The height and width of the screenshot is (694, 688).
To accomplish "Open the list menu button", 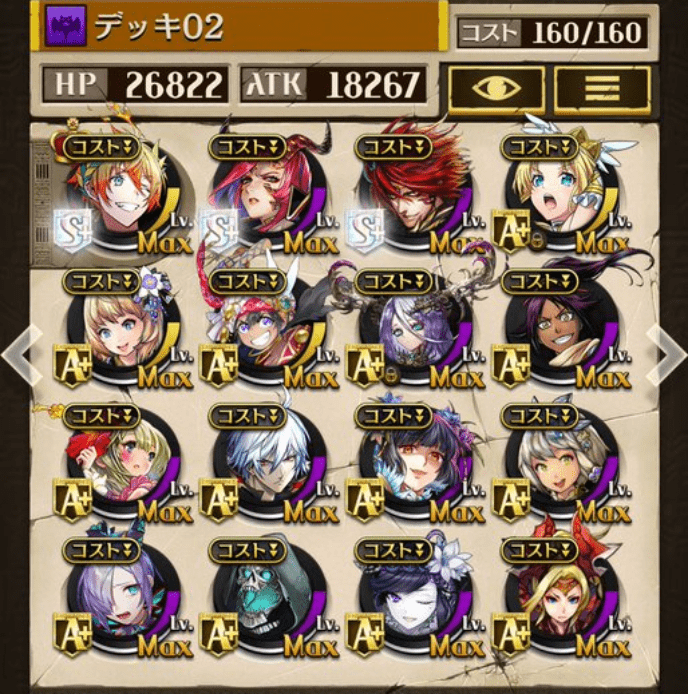I will (x=601, y=87).
